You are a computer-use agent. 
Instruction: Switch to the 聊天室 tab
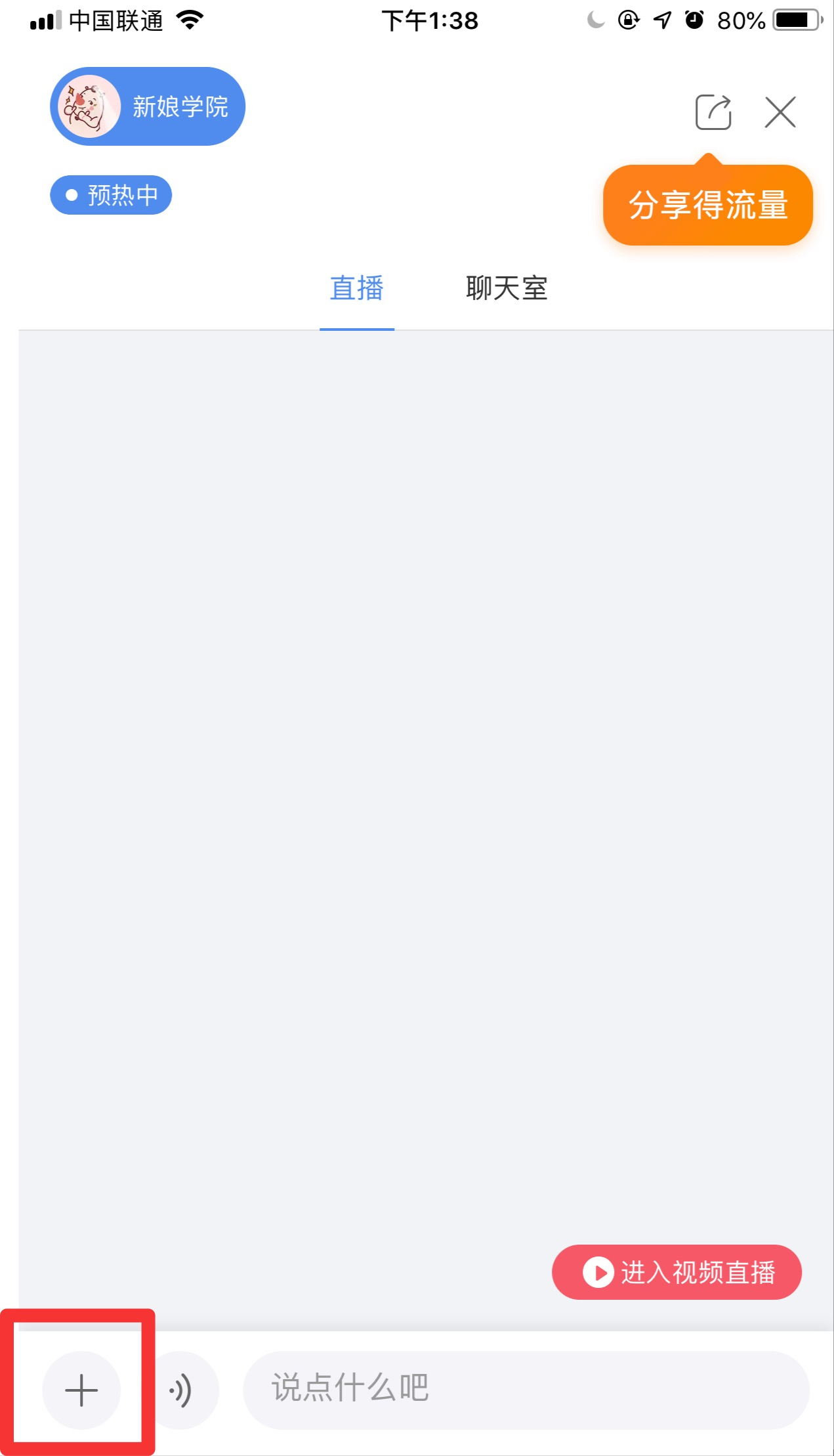[x=507, y=289]
